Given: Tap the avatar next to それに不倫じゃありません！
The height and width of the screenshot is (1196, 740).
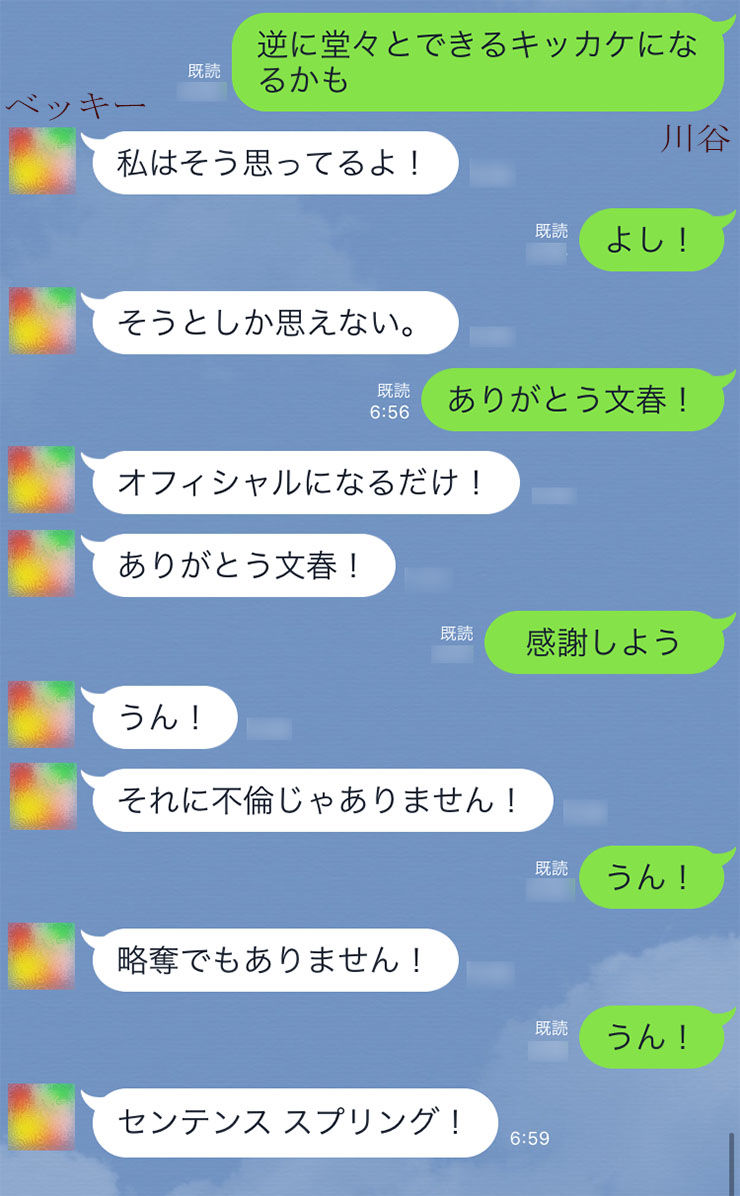Looking at the screenshot, I should tap(40, 797).
